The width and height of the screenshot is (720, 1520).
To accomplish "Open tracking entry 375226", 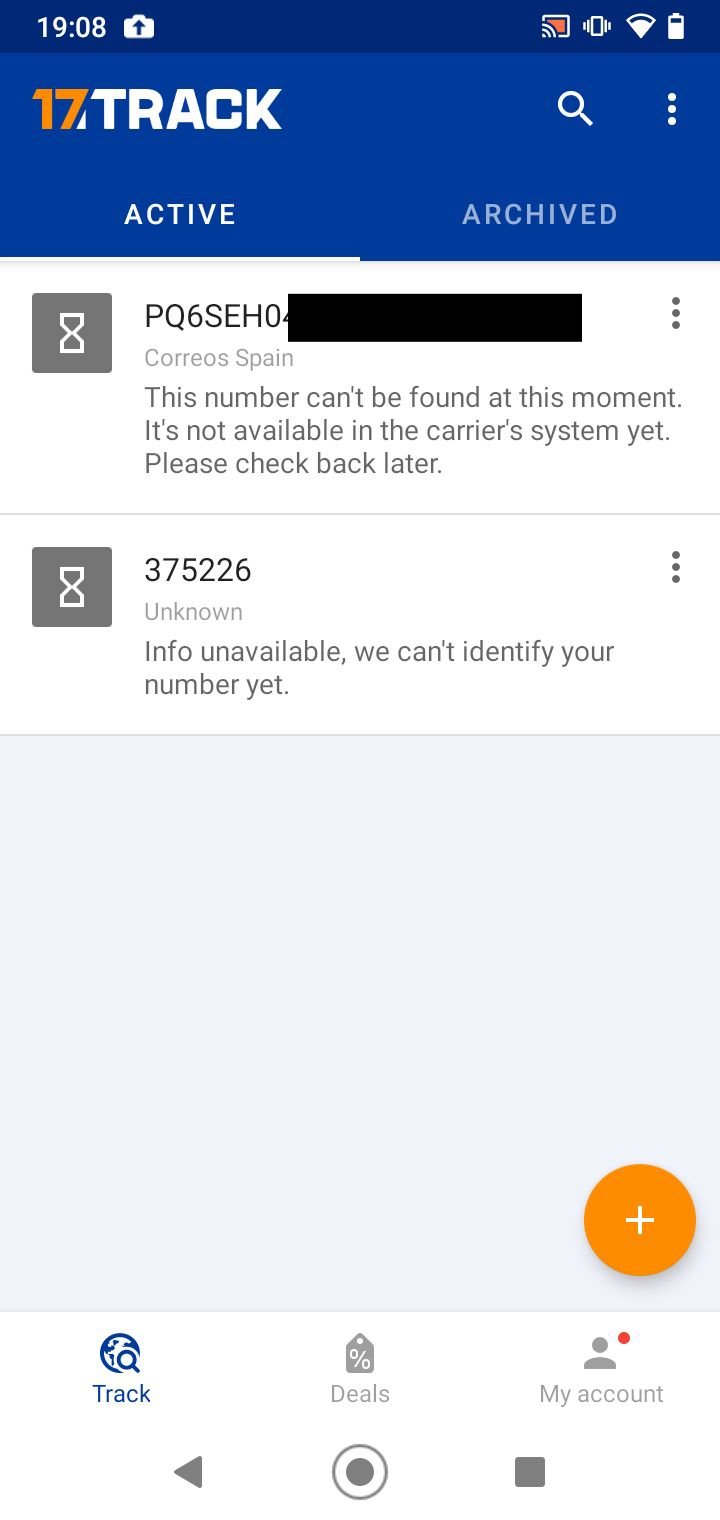I will [360, 625].
